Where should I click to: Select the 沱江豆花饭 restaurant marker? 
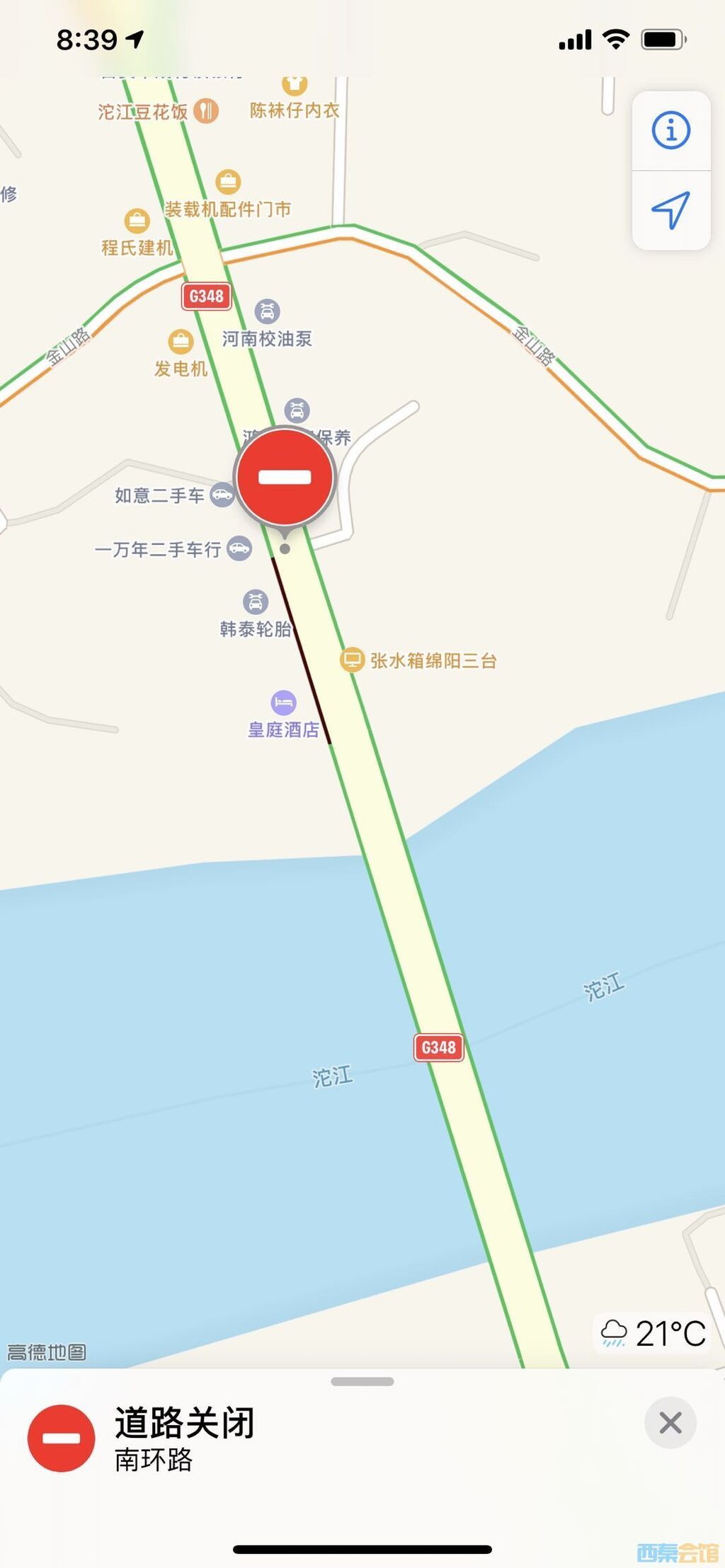pyautogui.click(x=205, y=111)
